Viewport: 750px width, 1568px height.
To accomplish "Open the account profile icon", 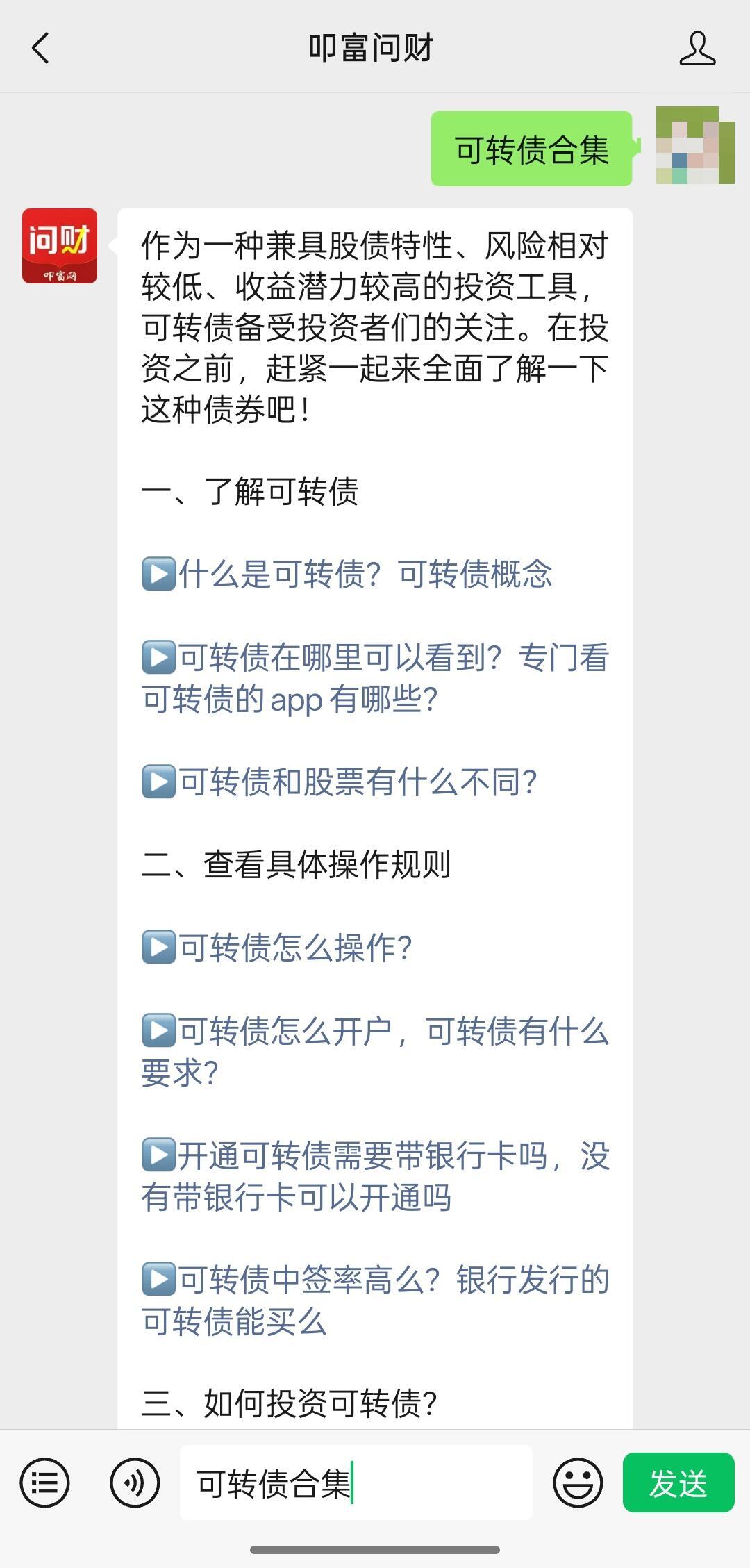I will [697, 48].
